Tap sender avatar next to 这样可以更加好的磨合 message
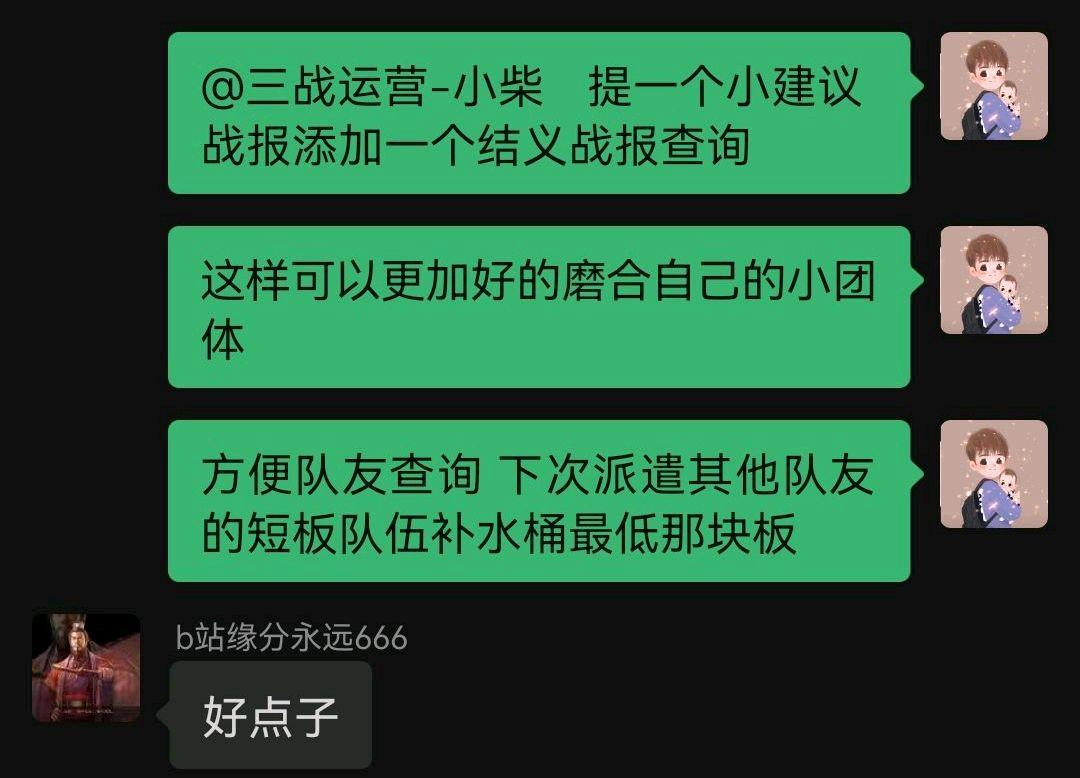Viewport: 1080px width, 778px height. [x=994, y=280]
